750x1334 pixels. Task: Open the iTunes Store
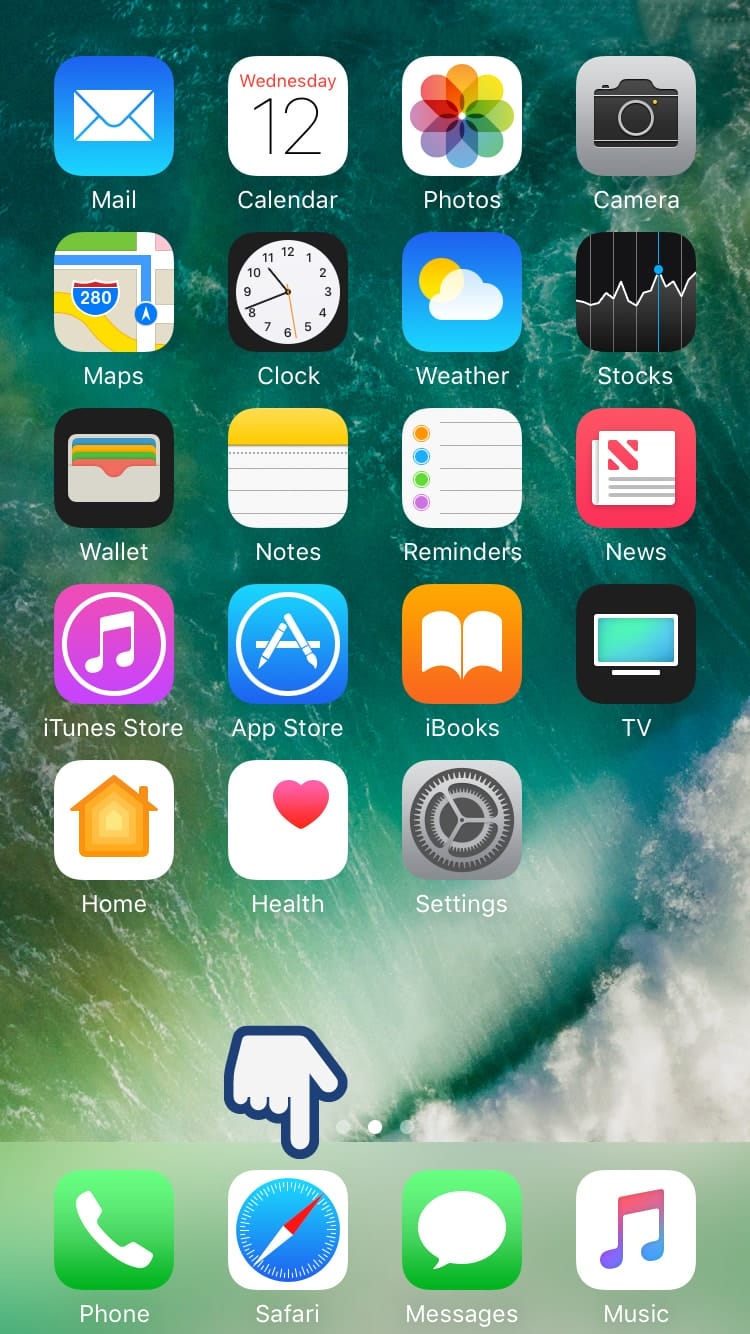click(114, 644)
